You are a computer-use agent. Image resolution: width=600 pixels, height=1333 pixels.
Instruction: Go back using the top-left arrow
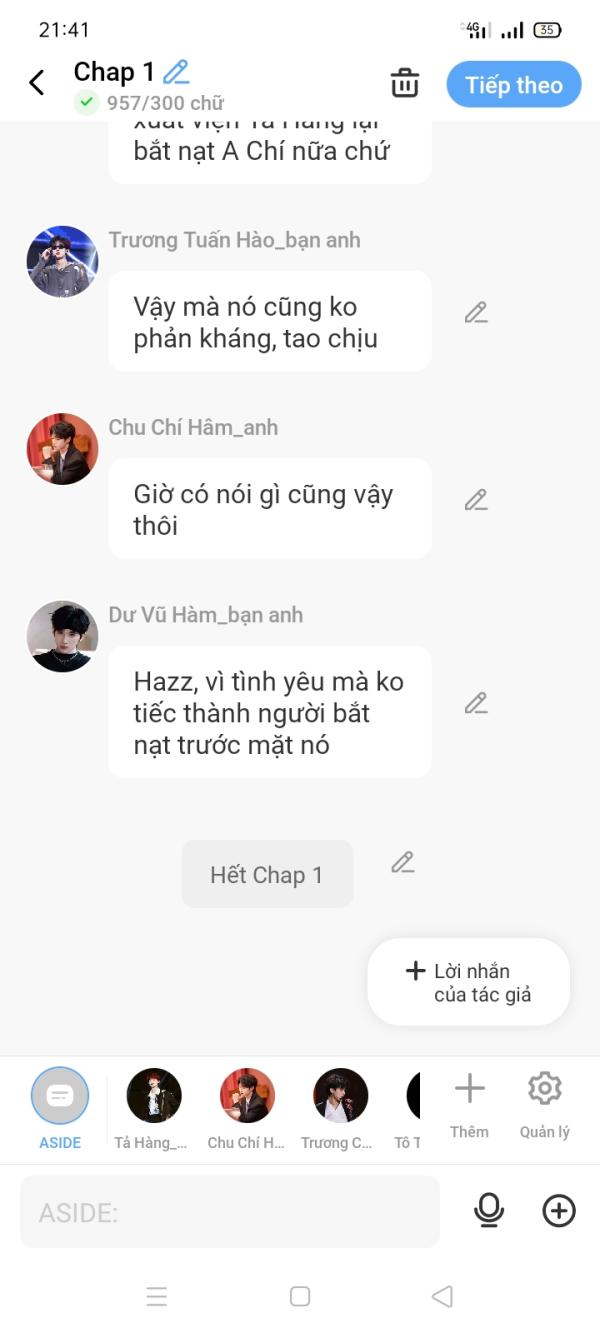coord(37,83)
